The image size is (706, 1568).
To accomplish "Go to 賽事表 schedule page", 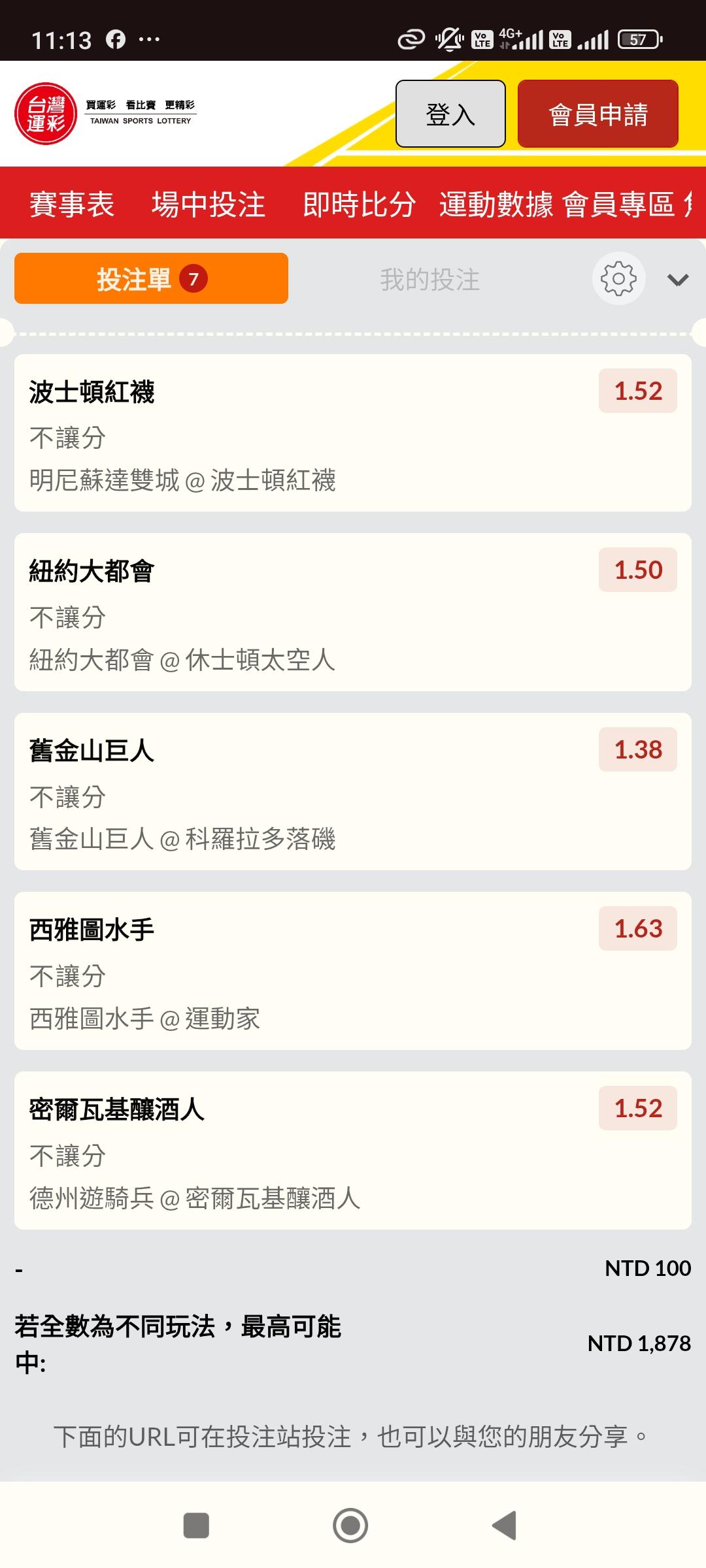I will (72, 204).
